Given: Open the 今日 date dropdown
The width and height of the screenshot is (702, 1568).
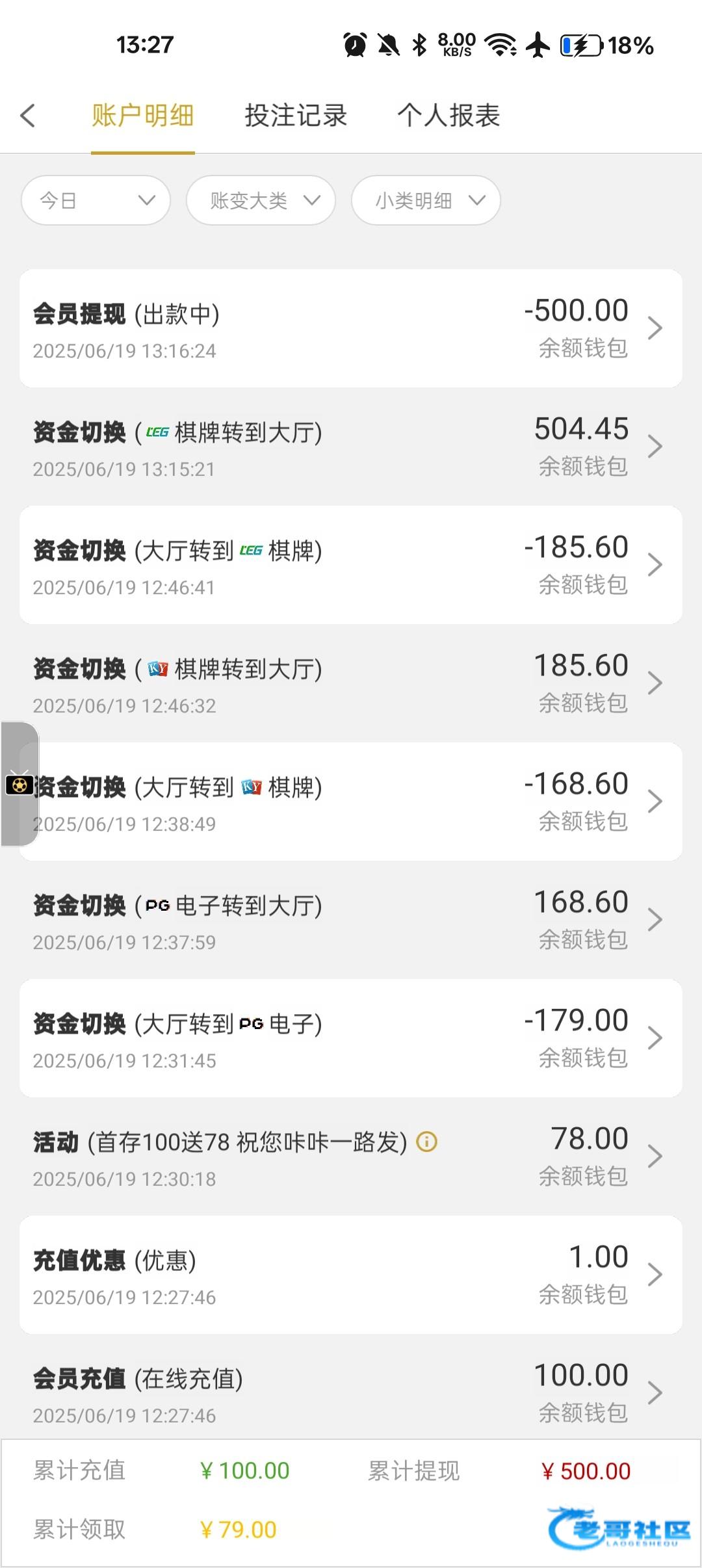Looking at the screenshot, I should click(x=96, y=200).
